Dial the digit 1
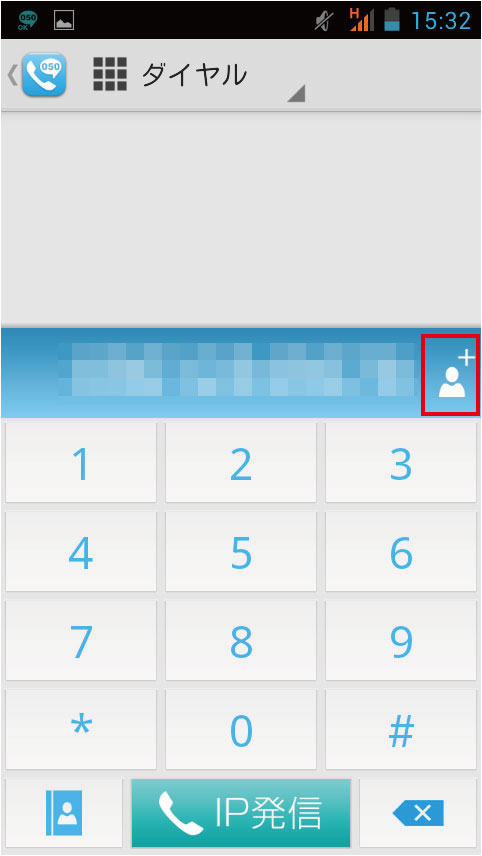Viewport: 482px width, 856px height. click(x=81, y=462)
